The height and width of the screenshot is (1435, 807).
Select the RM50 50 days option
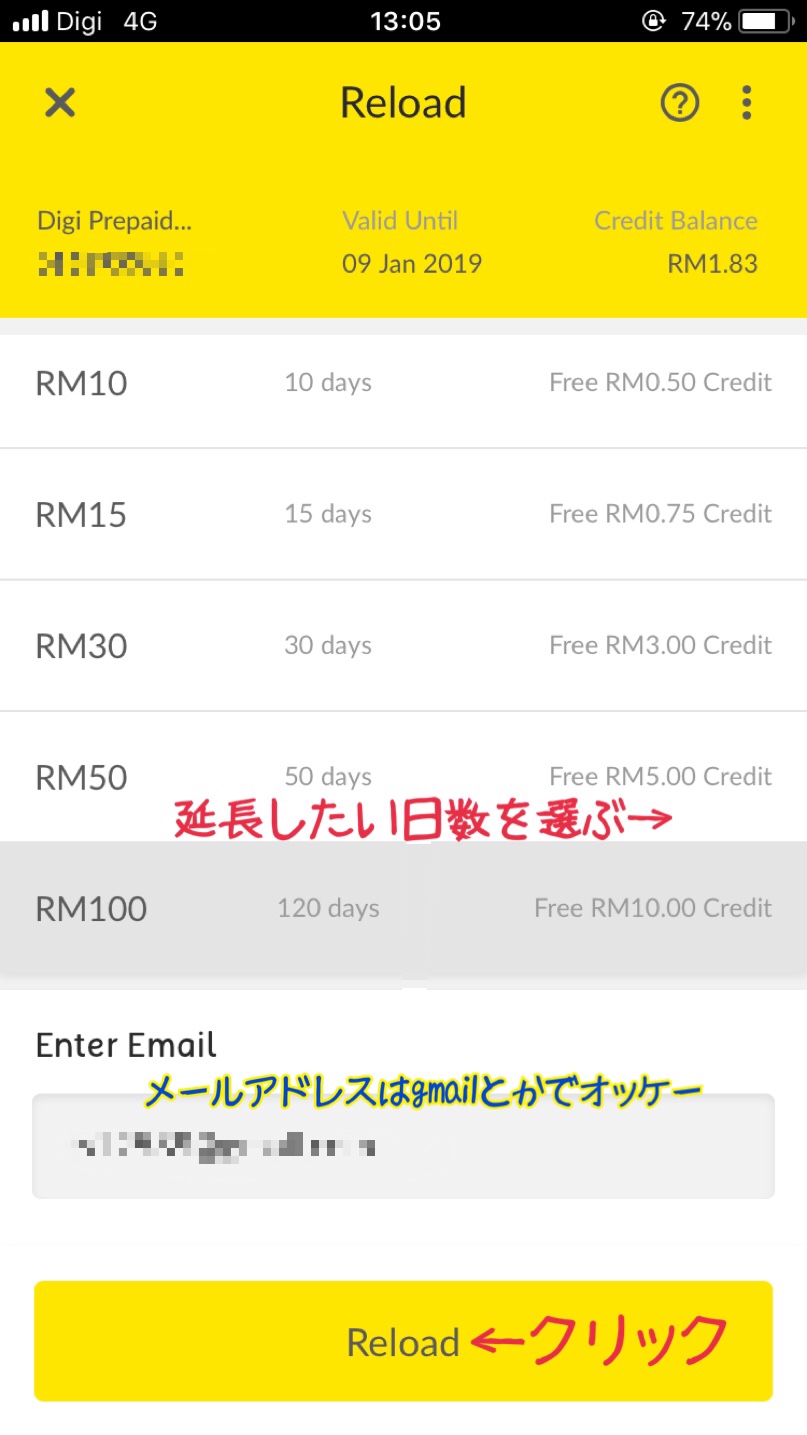[x=403, y=777]
